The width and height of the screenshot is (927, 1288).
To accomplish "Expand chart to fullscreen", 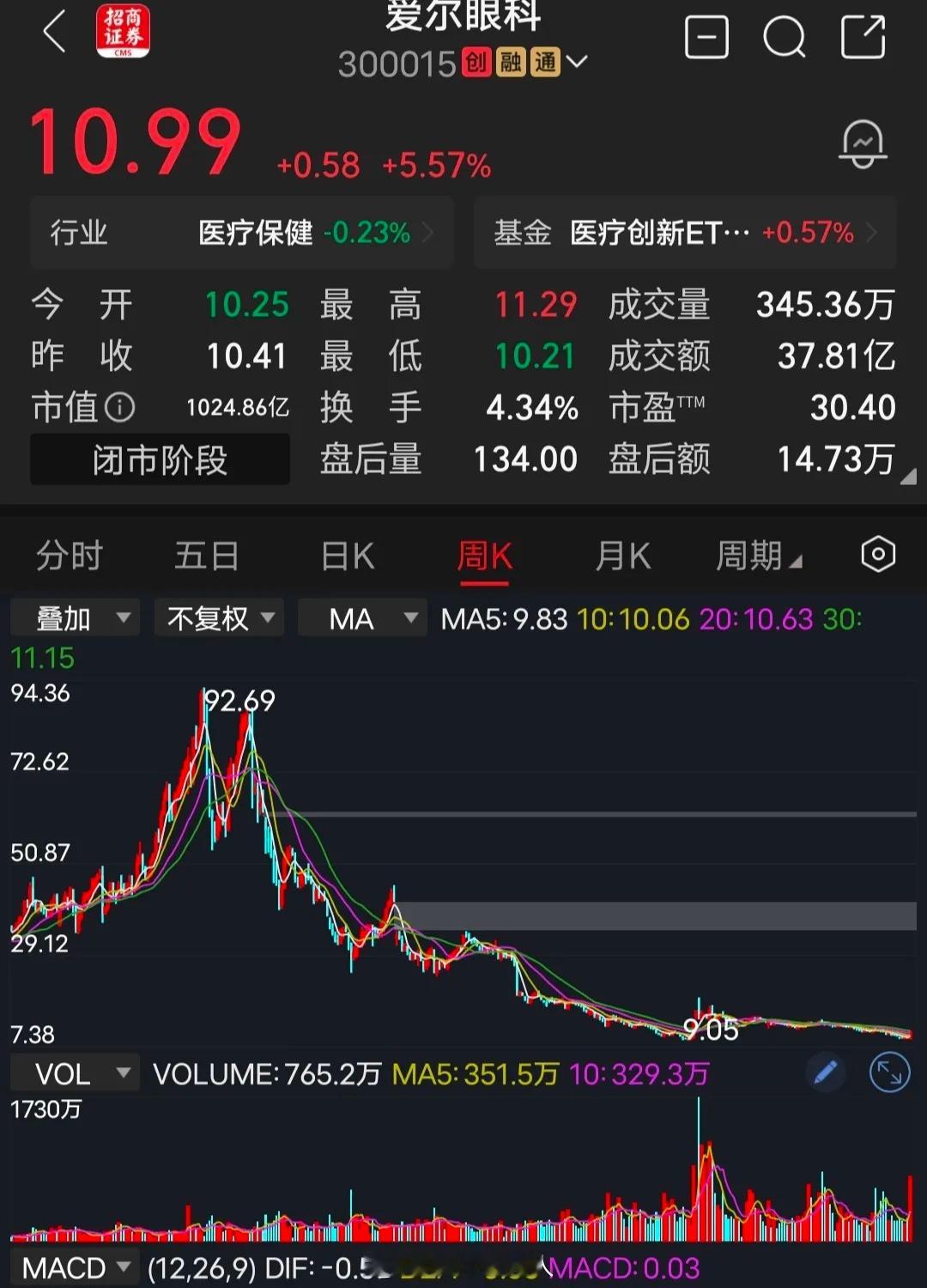I will [891, 1072].
